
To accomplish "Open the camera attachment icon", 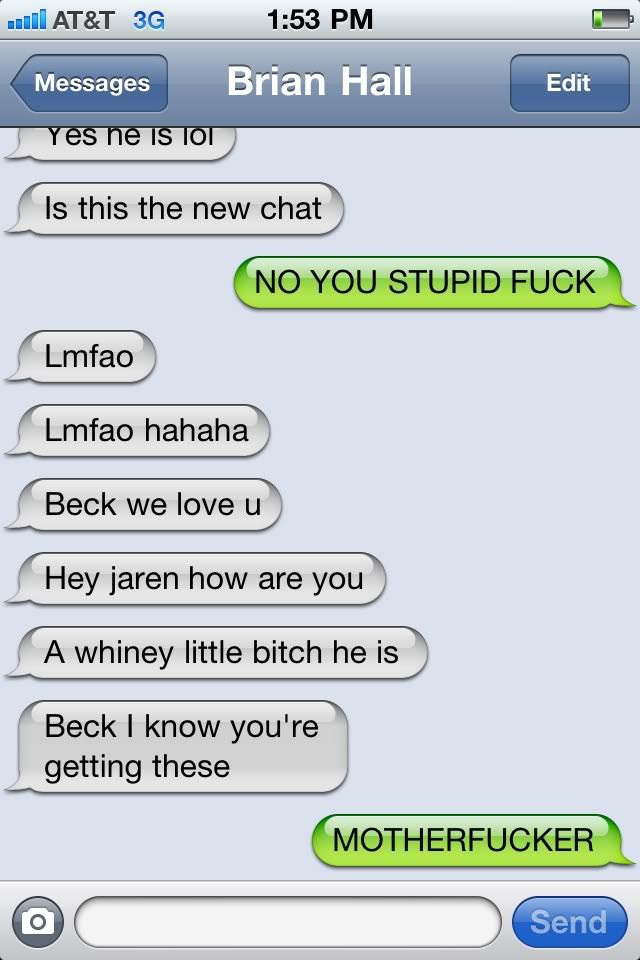I will pyautogui.click(x=37, y=921).
